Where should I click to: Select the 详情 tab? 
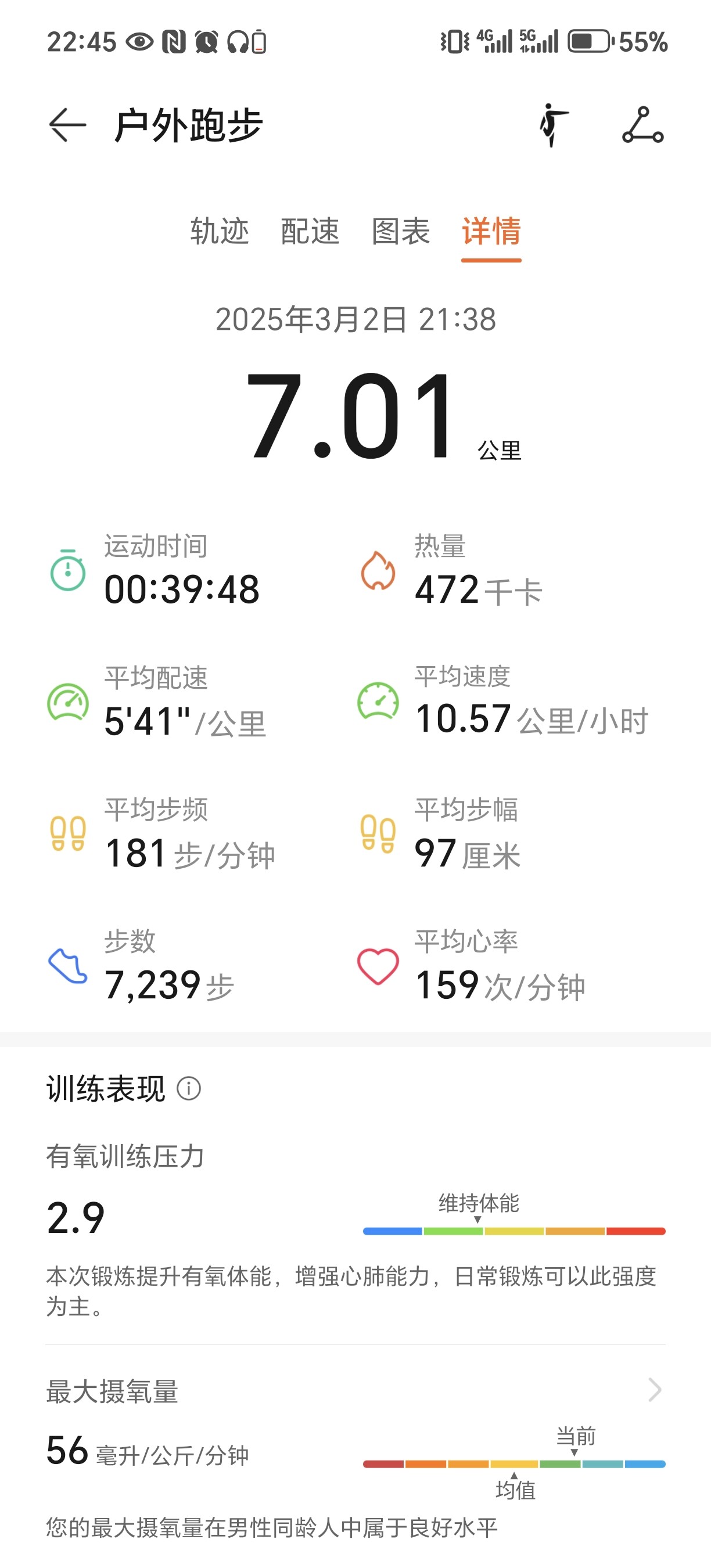click(x=491, y=231)
